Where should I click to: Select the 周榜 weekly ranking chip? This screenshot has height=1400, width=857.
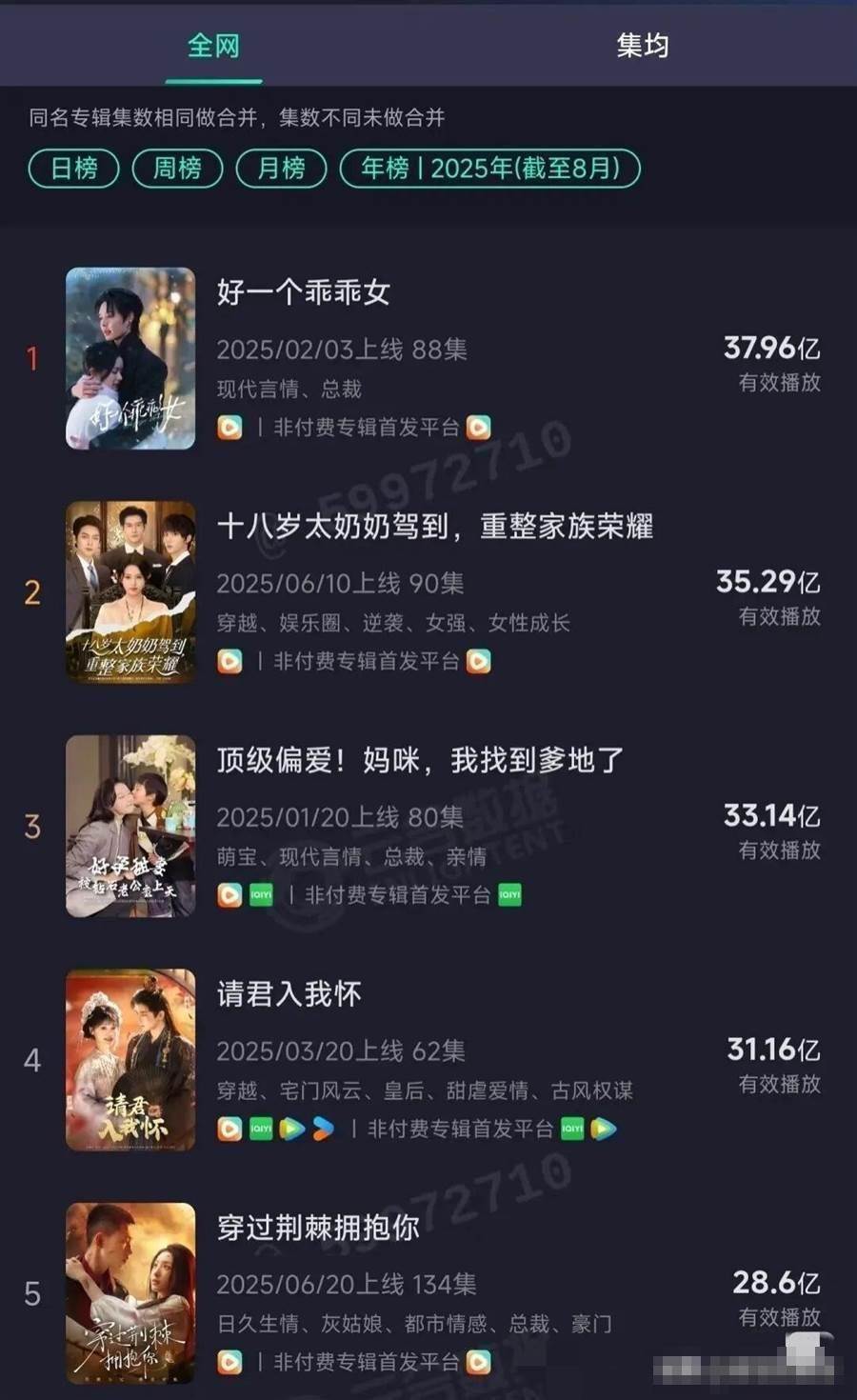tap(178, 169)
